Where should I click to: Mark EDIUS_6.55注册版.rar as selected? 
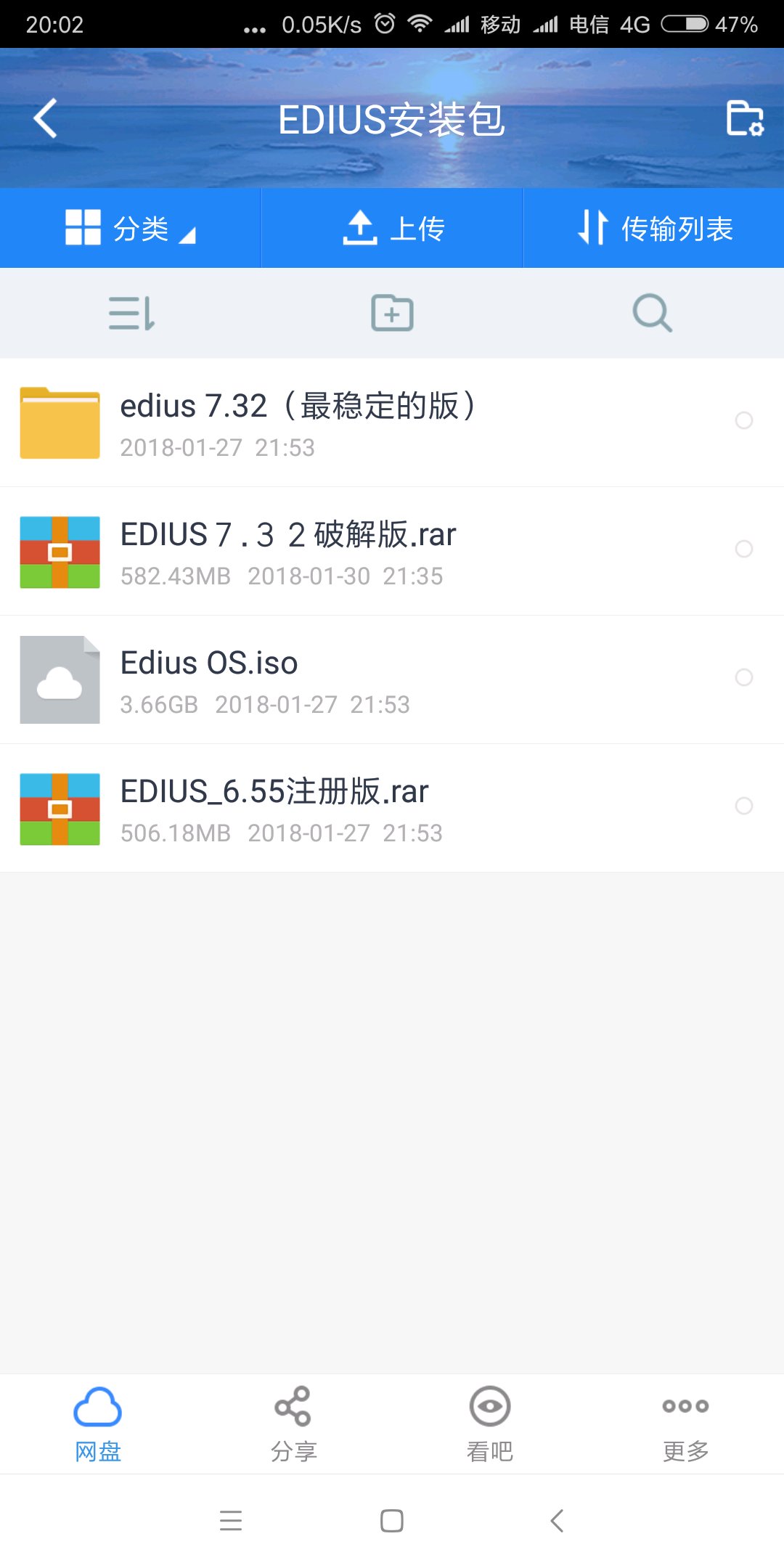point(744,806)
